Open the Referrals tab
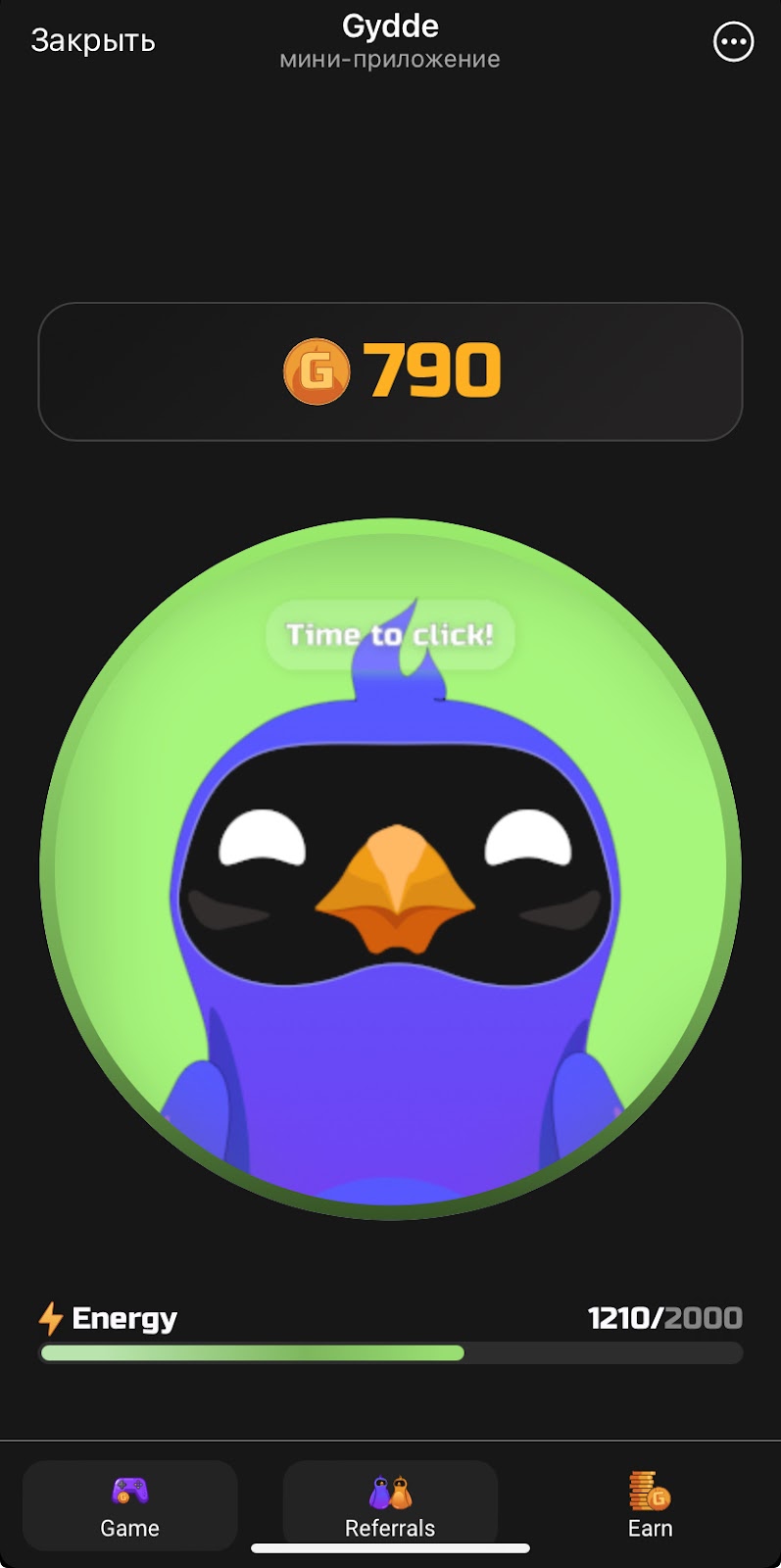781x1568 pixels. 390,1506
